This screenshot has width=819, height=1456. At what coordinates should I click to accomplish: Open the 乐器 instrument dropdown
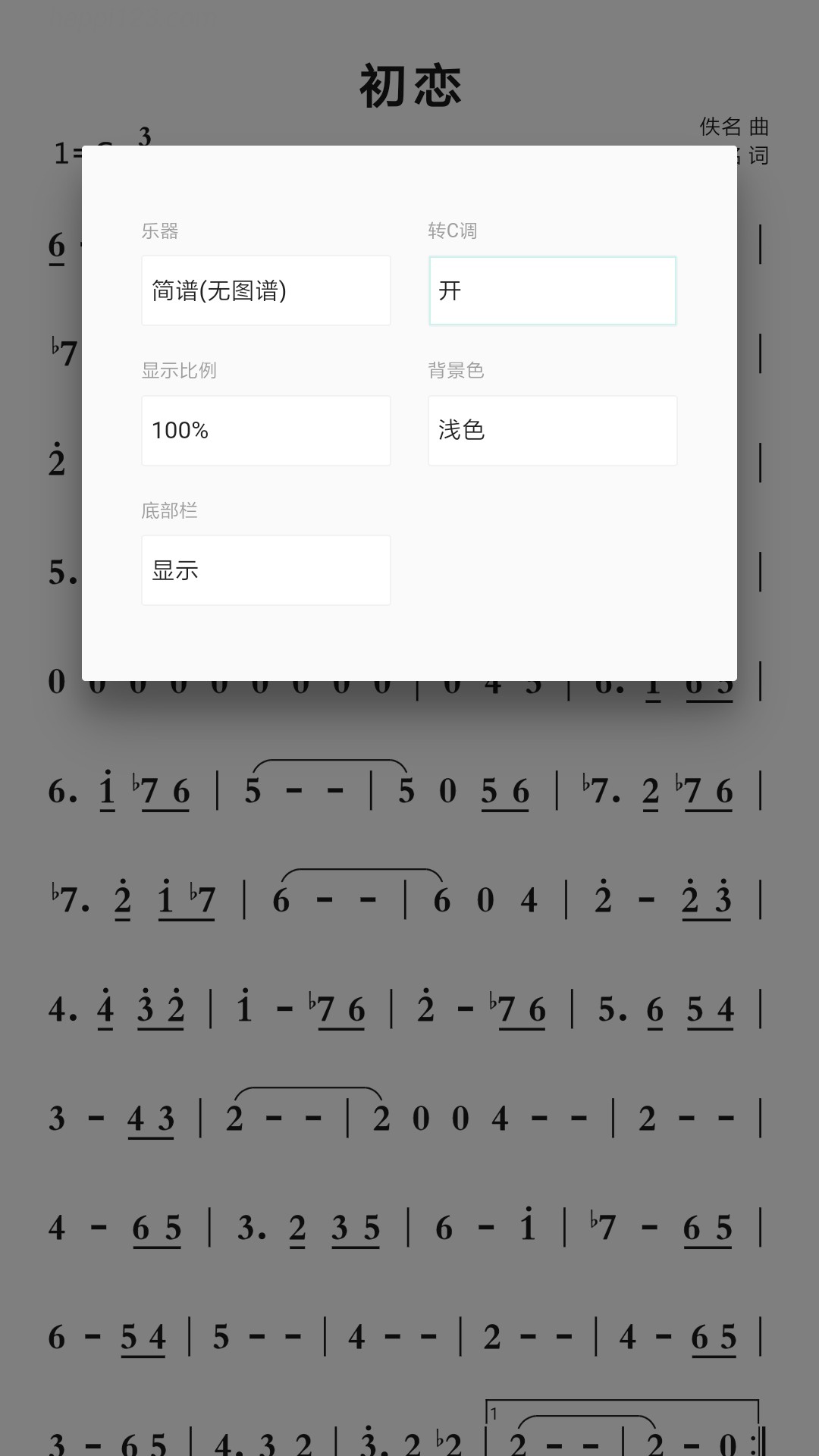coord(266,290)
